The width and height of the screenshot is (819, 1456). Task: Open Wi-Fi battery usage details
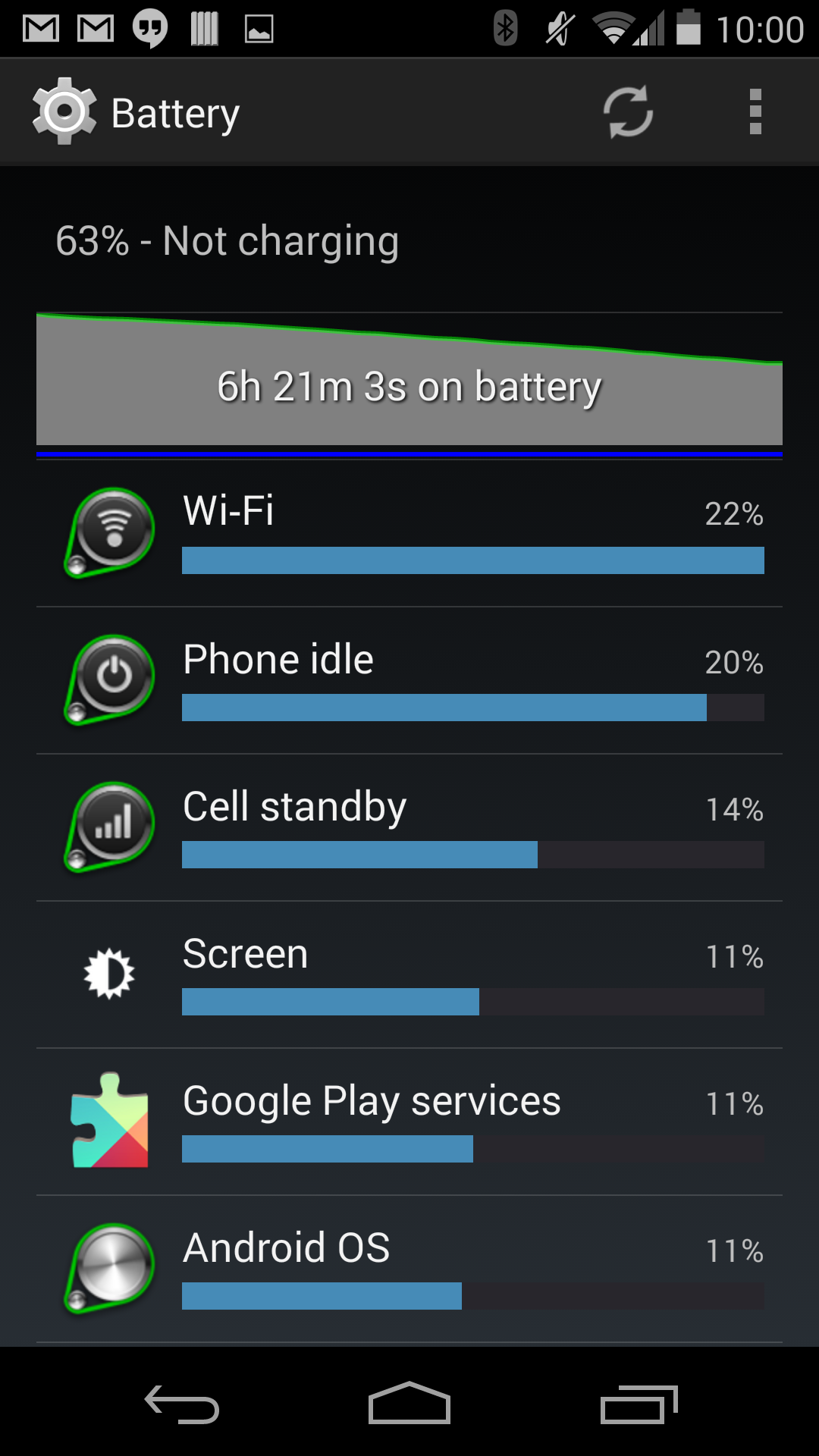[409, 533]
